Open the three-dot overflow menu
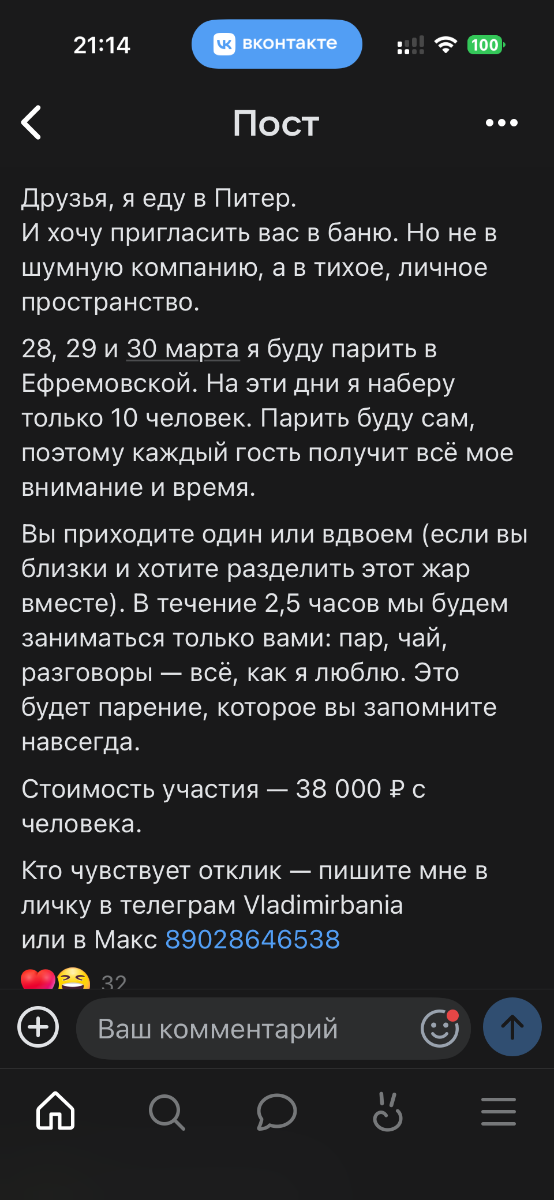 (x=501, y=123)
